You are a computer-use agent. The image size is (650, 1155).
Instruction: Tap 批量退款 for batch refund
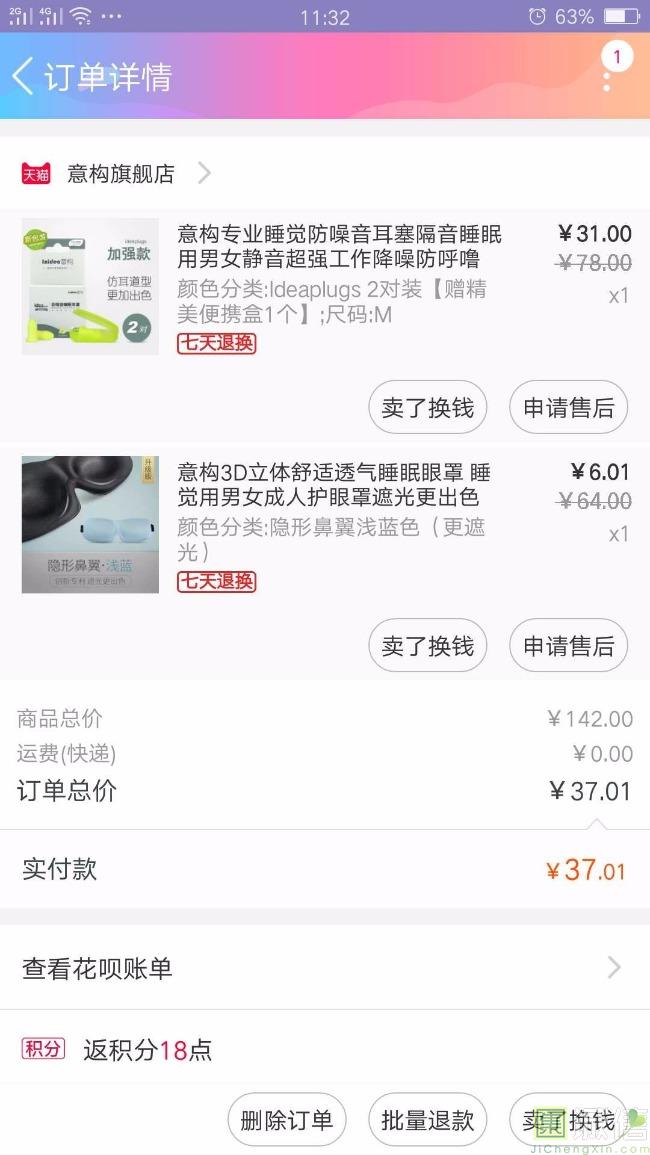coord(427,1120)
